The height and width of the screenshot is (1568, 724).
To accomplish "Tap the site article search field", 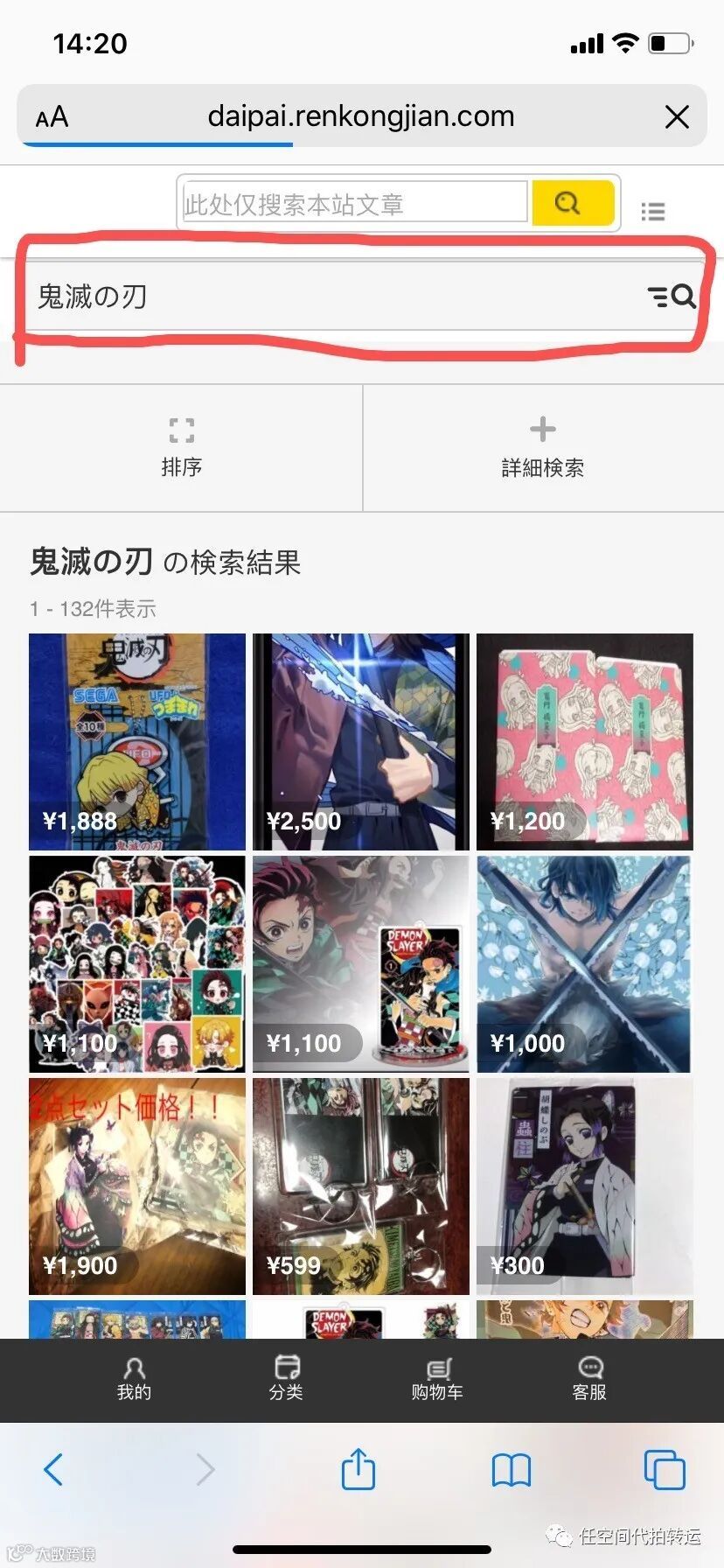I will click(x=354, y=204).
